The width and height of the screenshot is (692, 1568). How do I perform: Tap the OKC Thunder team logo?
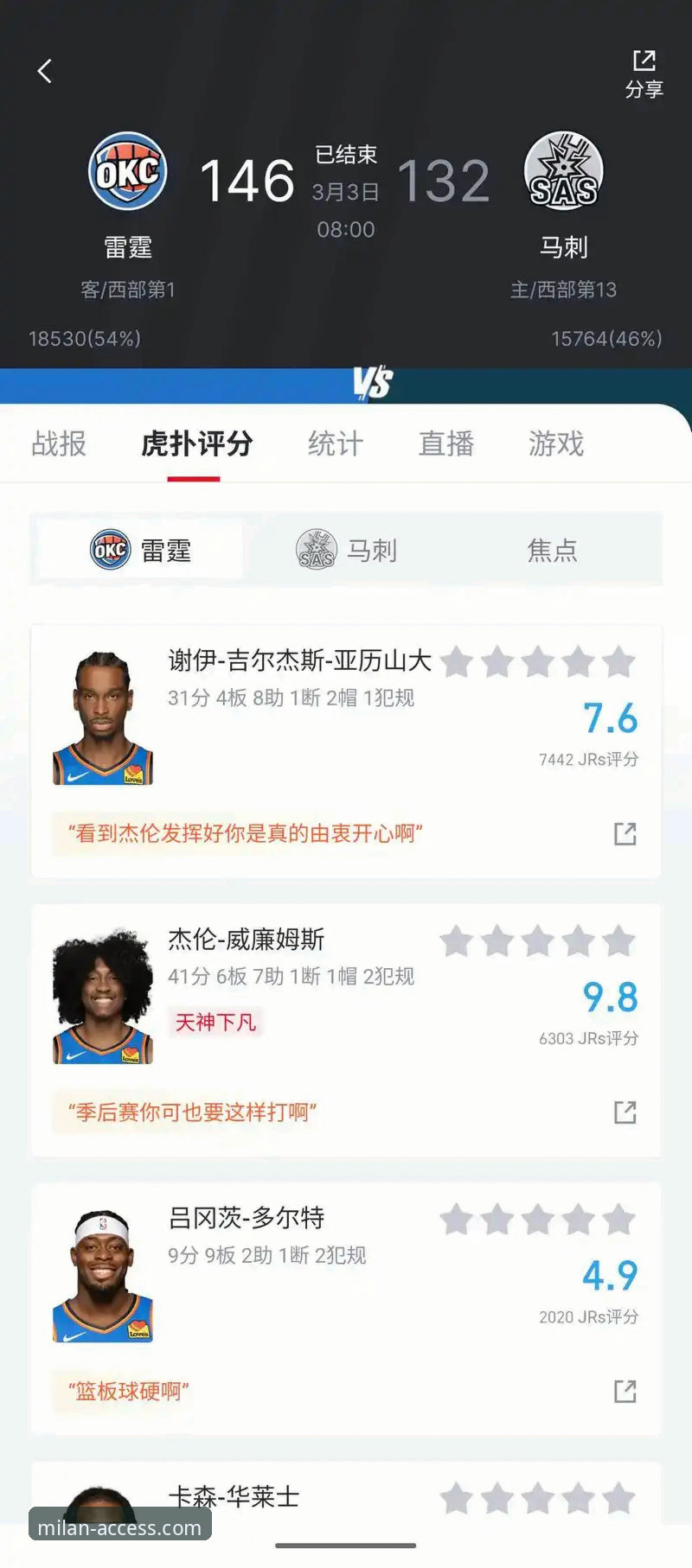pyautogui.click(x=130, y=171)
